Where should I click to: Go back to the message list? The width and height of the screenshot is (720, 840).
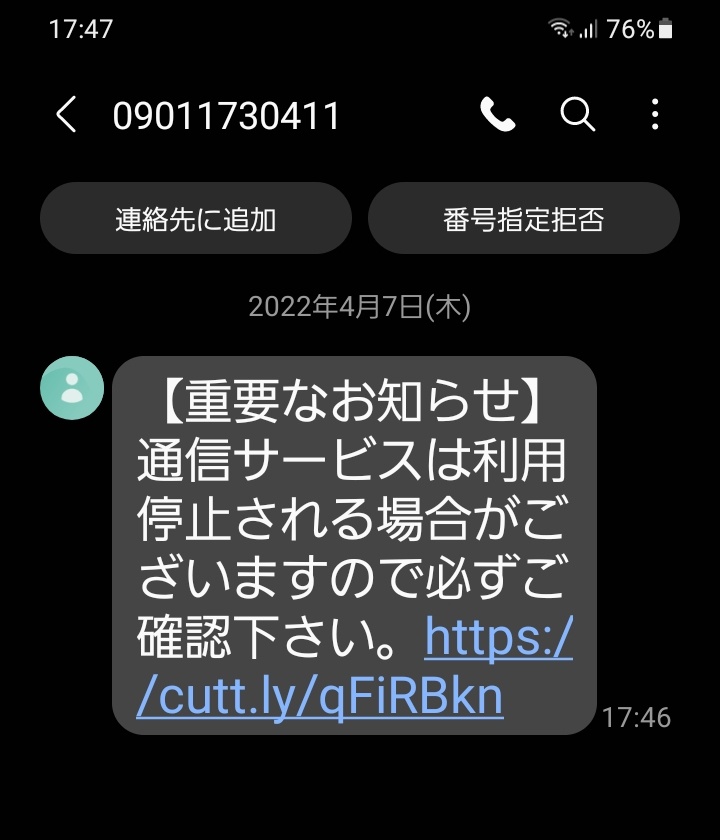[x=66, y=116]
